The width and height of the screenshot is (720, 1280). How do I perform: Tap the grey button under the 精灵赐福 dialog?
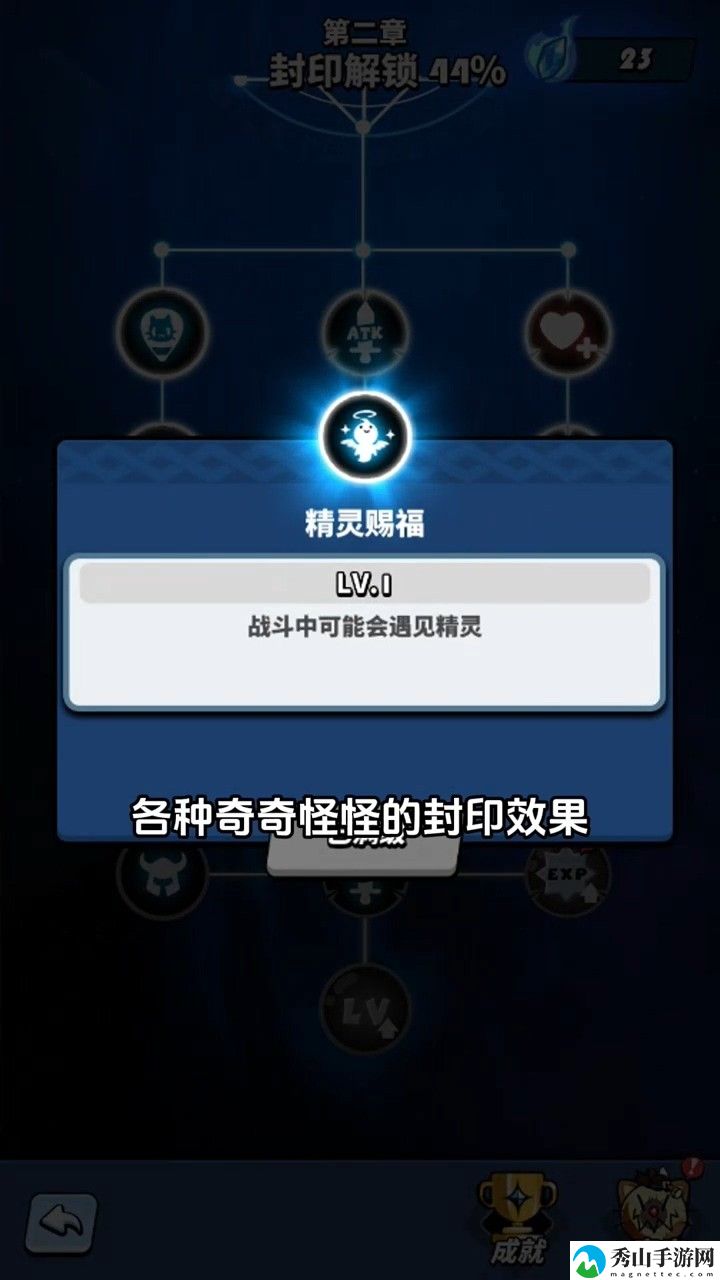coord(365,853)
